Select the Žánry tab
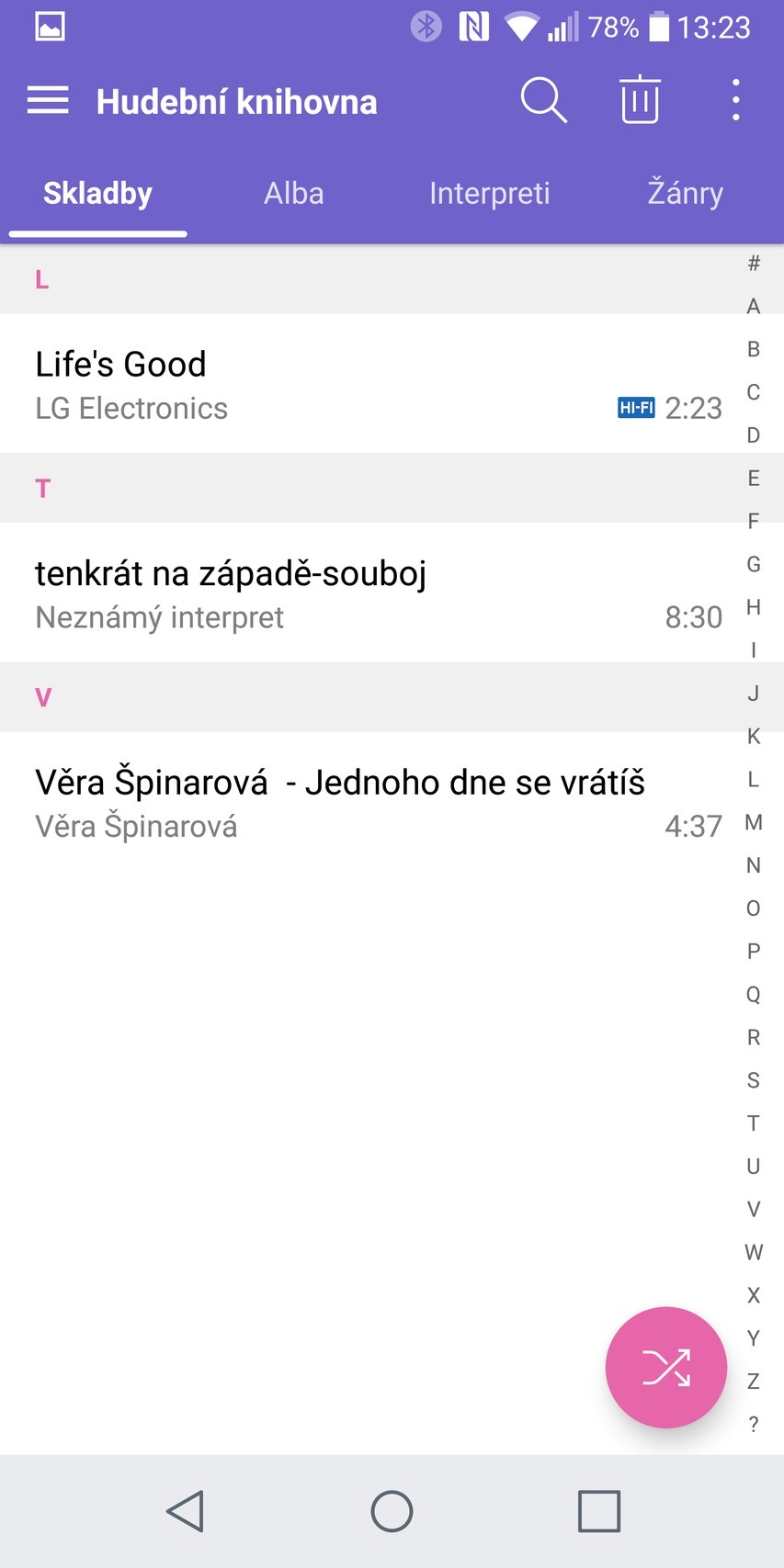This screenshot has width=784, height=1568. point(685,193)
